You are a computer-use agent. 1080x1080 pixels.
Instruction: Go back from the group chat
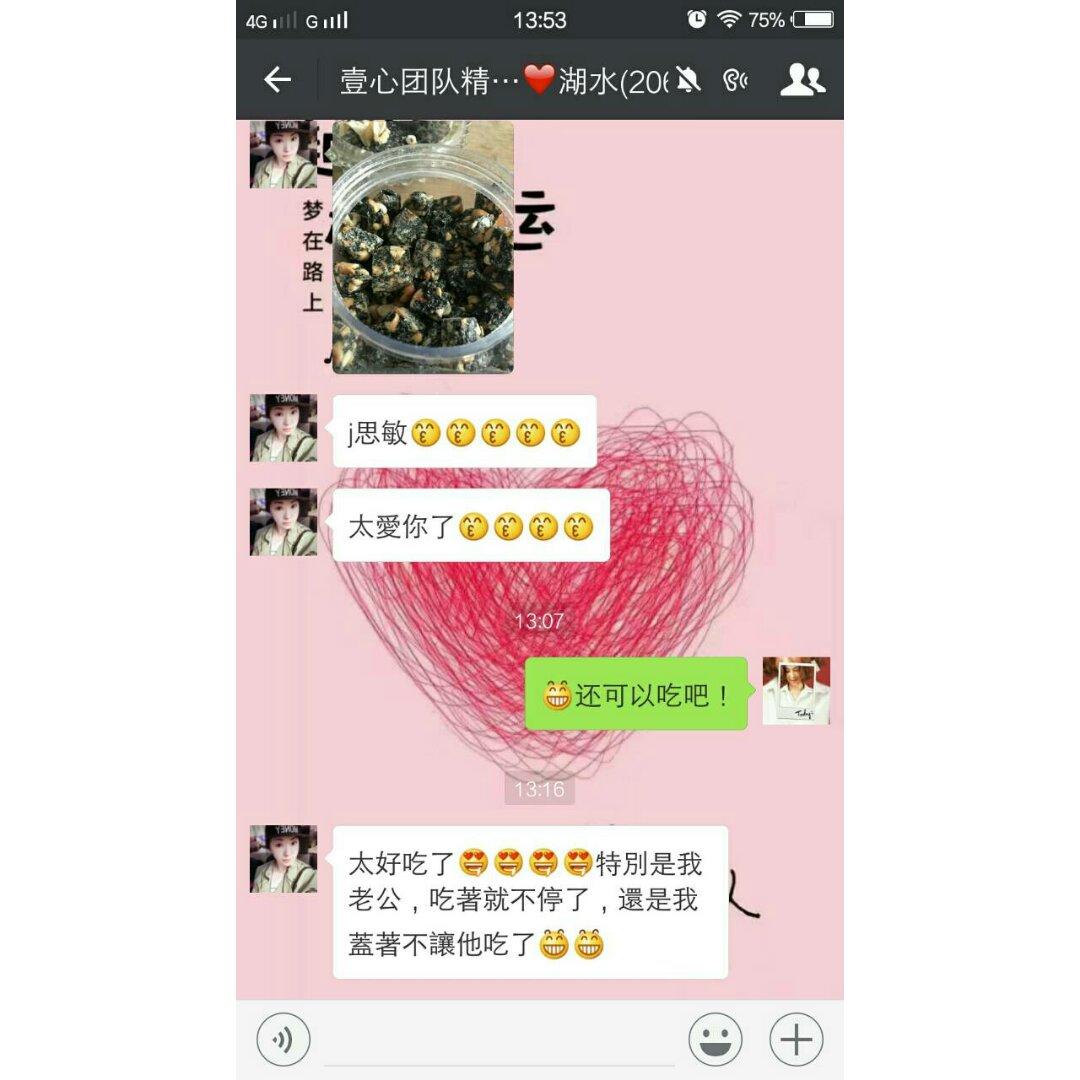click(x=277, y=80)
